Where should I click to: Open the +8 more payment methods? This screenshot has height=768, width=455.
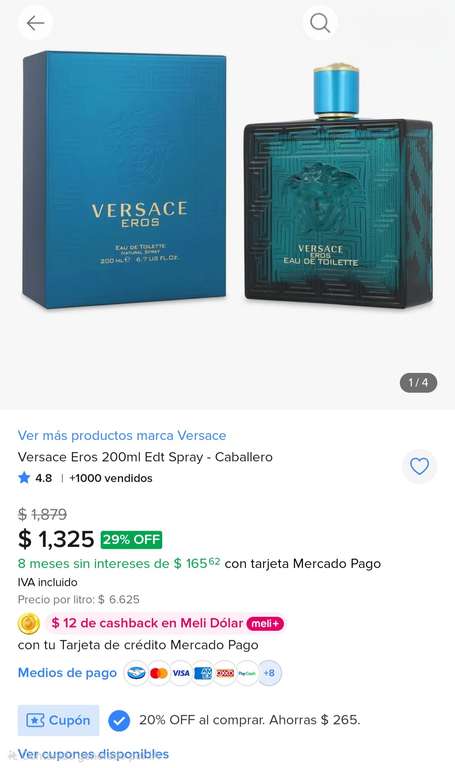(269, 673)
